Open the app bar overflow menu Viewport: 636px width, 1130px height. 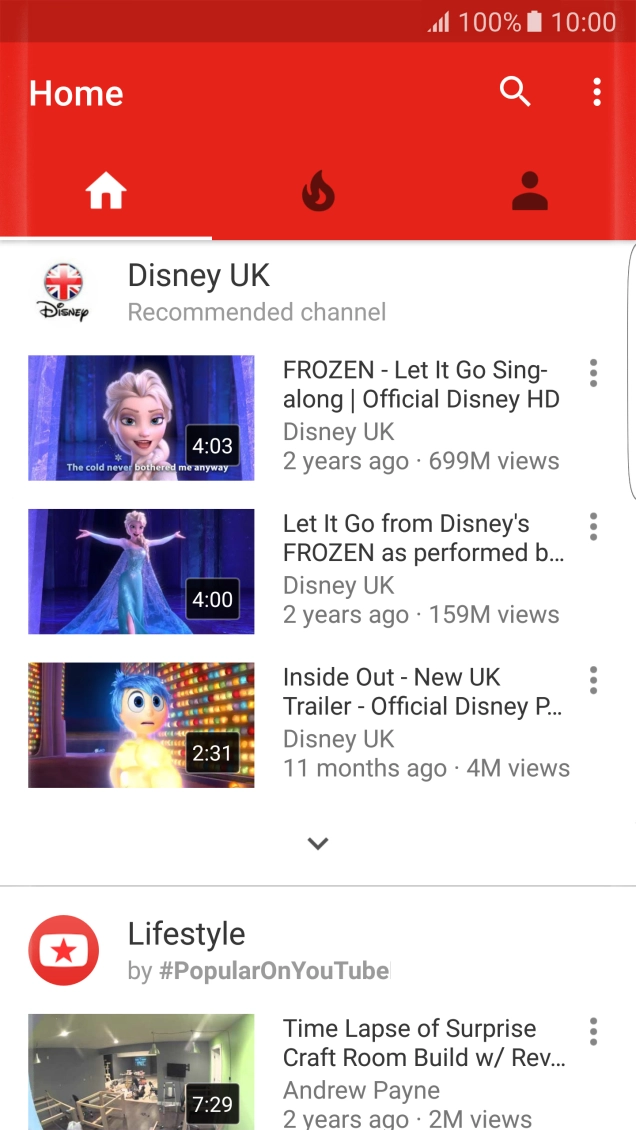pos(597,92)
